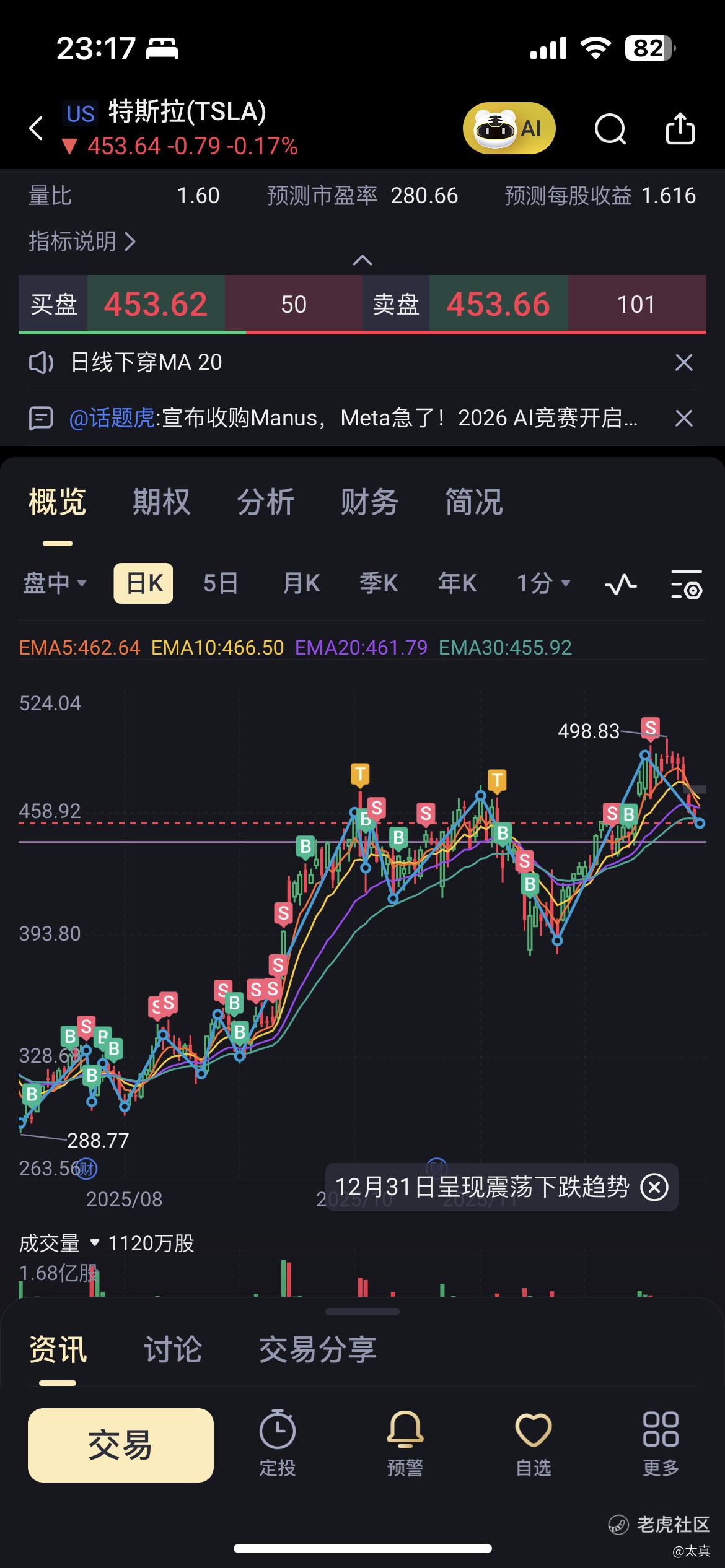Expand the 盘中 session dropdown
This screenshot has height=1568, width=725.
point(55,583)
